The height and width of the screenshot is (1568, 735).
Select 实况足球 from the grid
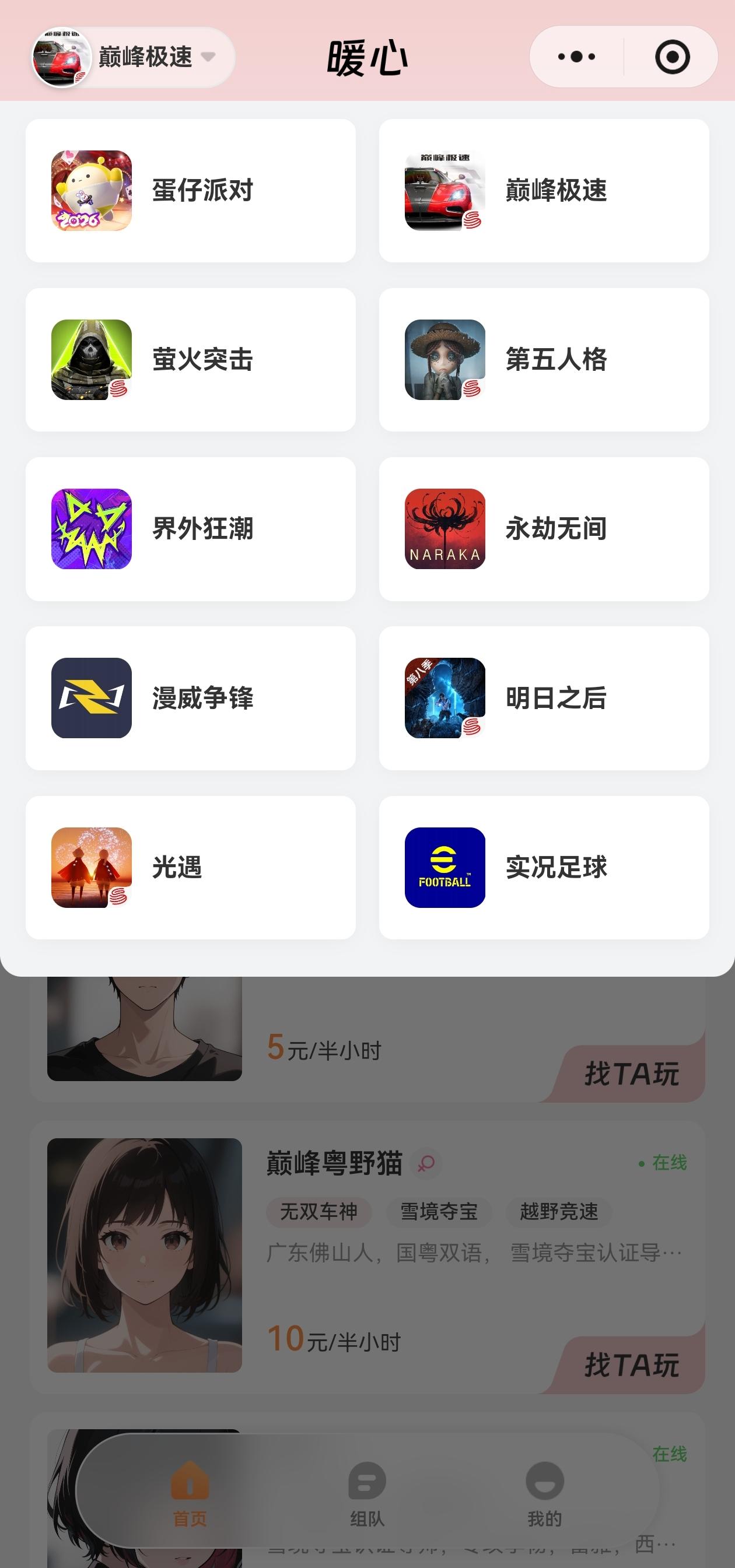[543, 868]
